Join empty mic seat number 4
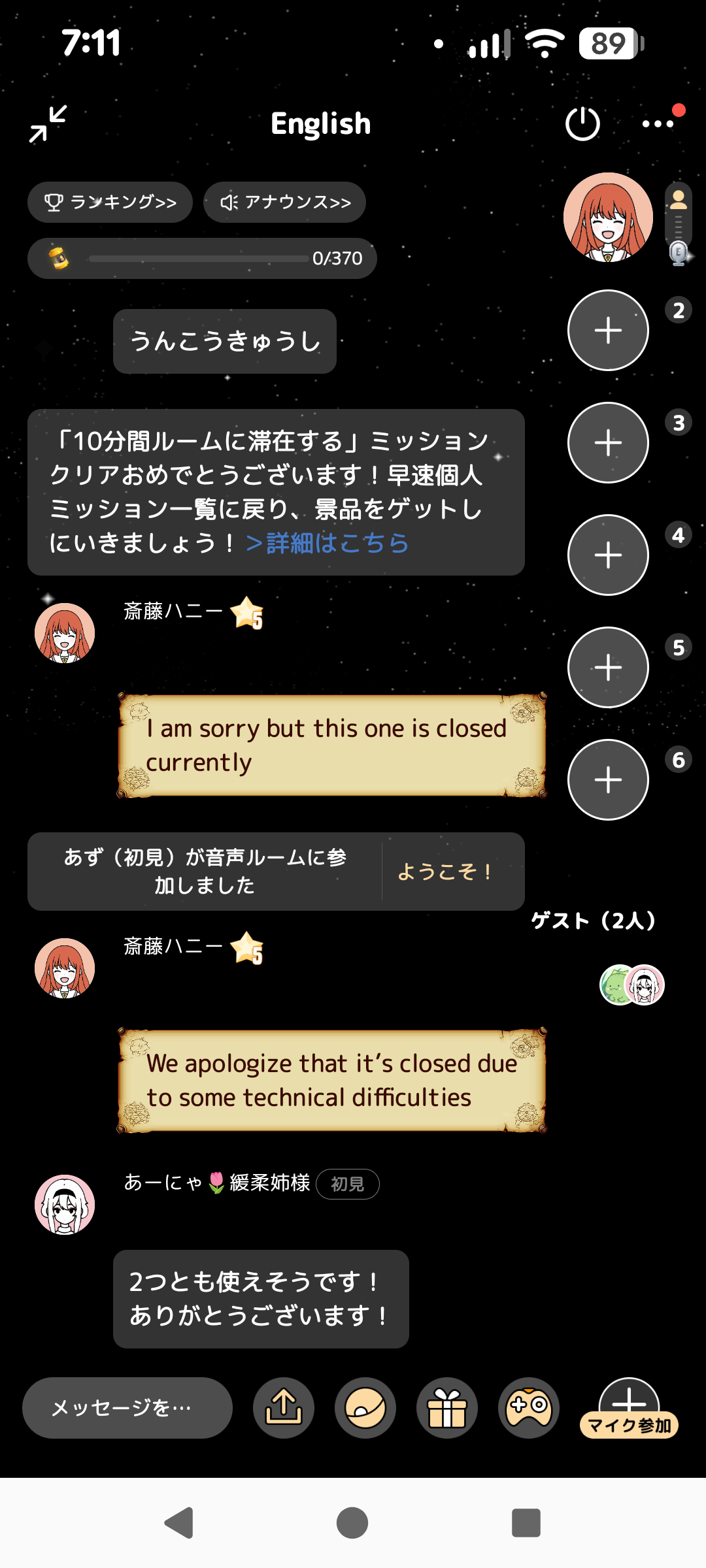This screenshot has width=706, height=1568. 608,555
